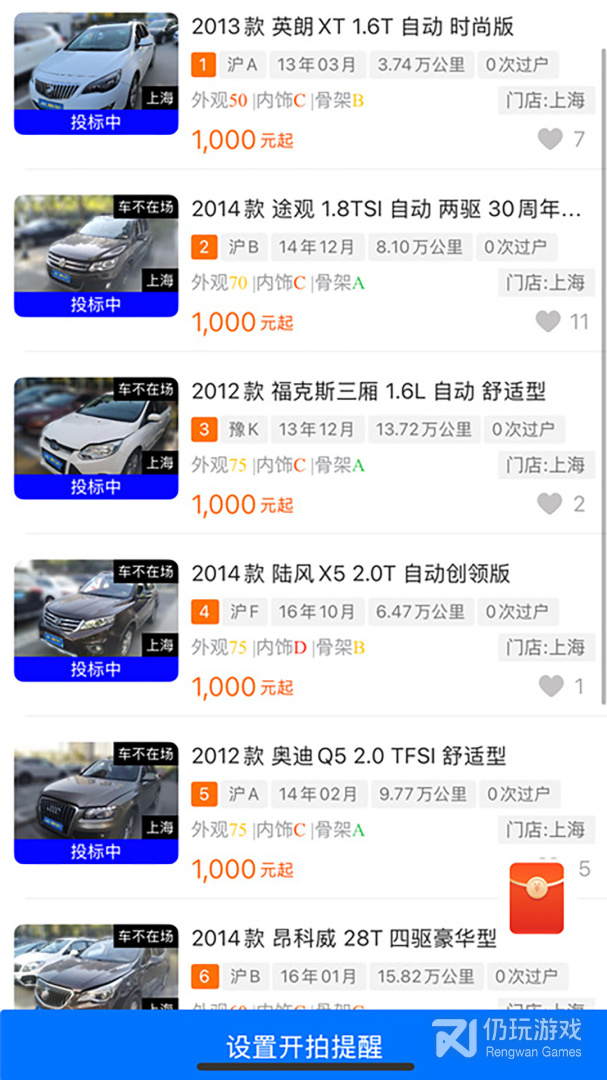Open the 2013款 英朗 XT 1.6T listing

[x=352, y=27]
